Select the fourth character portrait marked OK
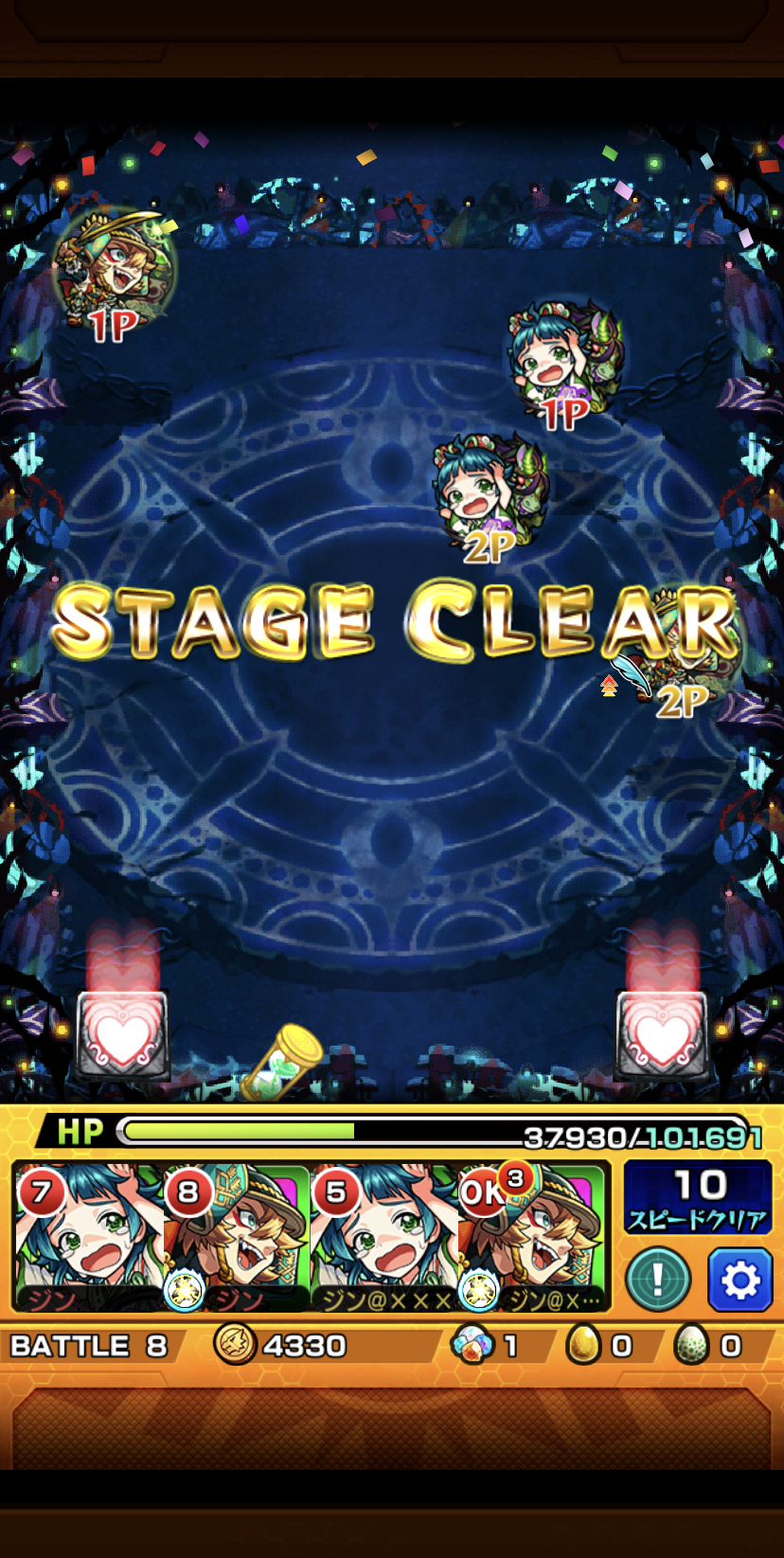Screen dimensions: 784x1558 532,1238
